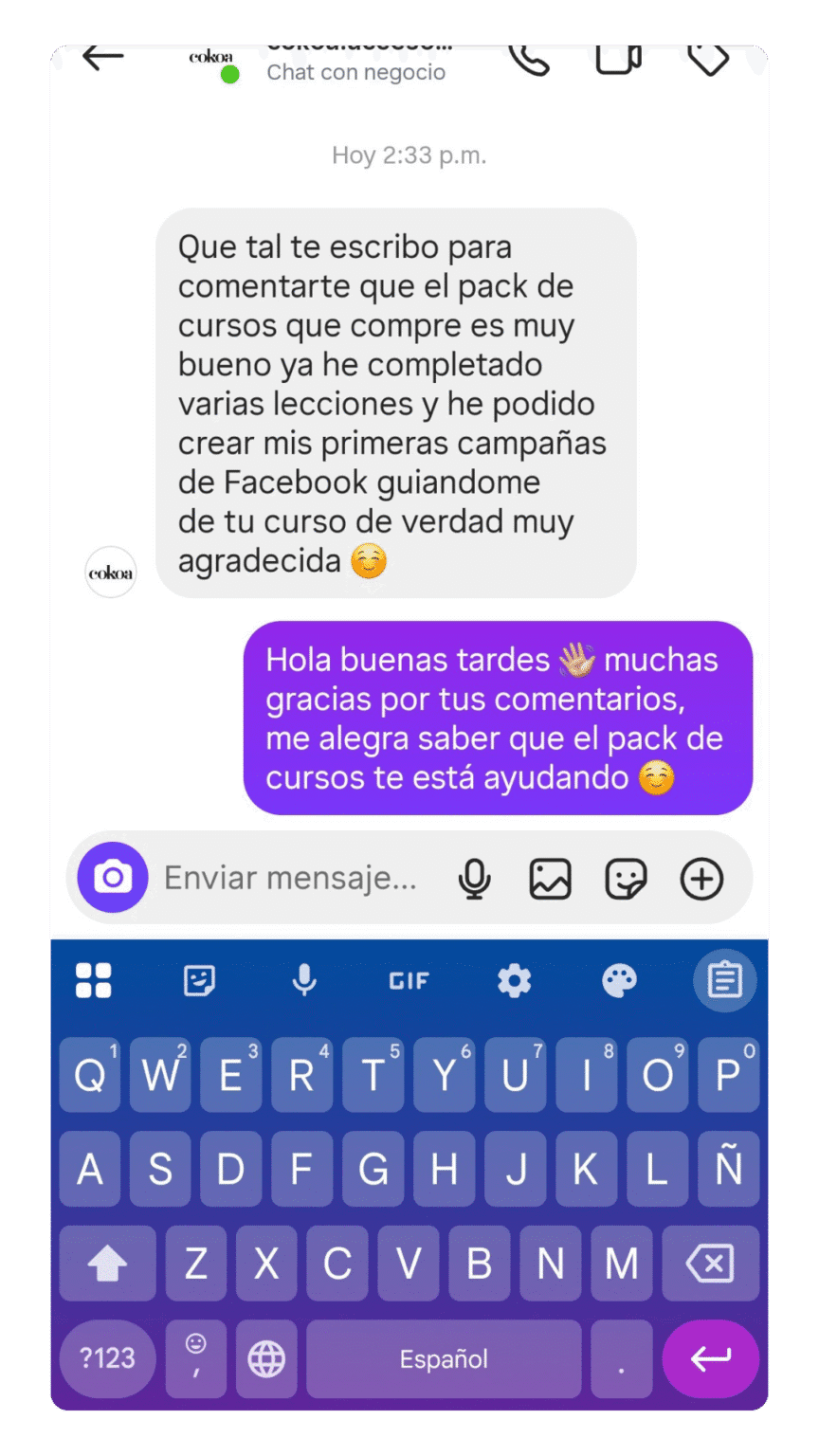Open more options with the plus icon
This screenshot has width=819, height=1456.
[701, 878]
